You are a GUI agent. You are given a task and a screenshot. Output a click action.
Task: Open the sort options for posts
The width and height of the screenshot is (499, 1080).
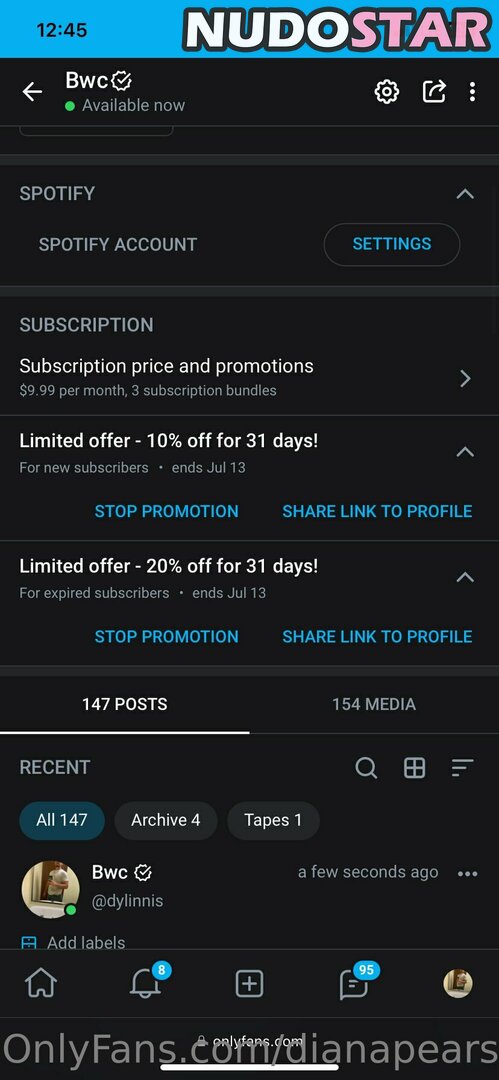click(x=462, y=767)
